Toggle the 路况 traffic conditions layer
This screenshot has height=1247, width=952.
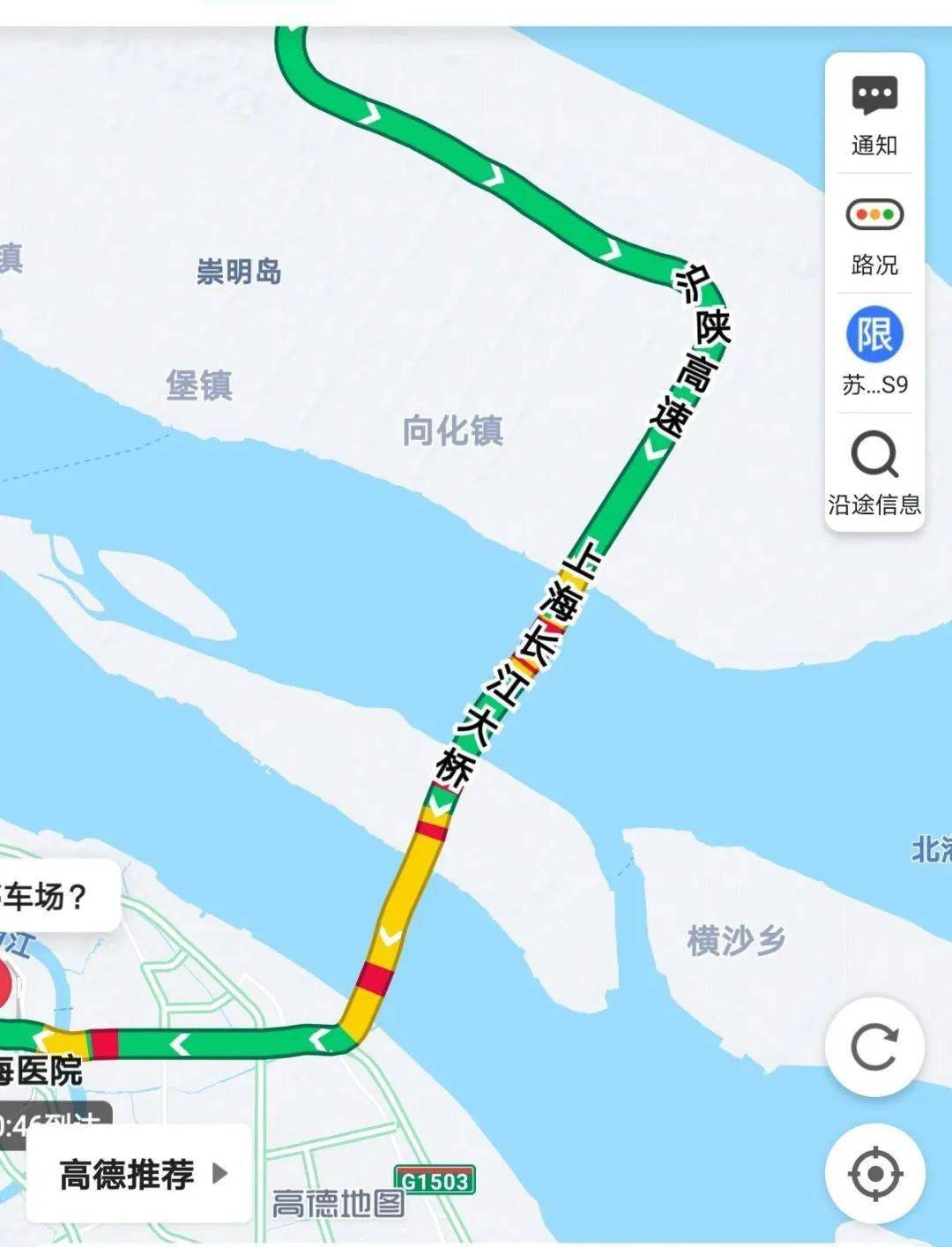click(x=874, y=213)
